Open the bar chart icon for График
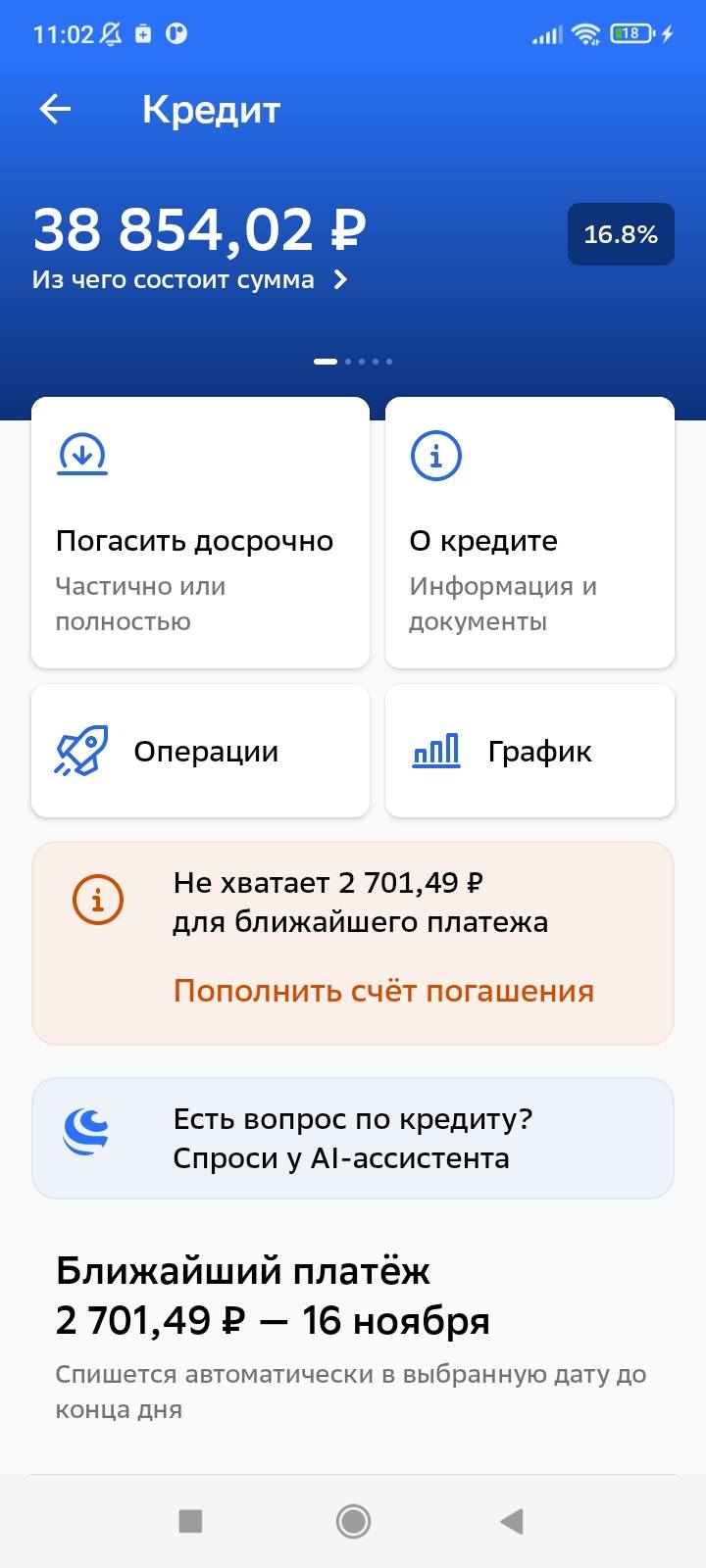The width and height of the screenshot is (706, 1568). tap(434, 750)
